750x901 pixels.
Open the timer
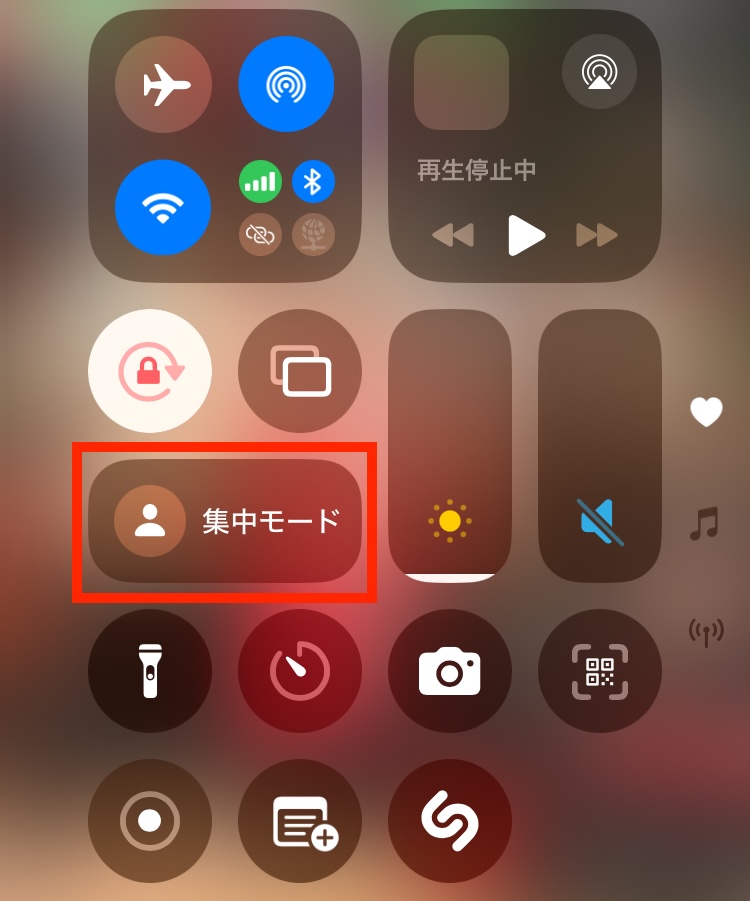tap(300, 671)
